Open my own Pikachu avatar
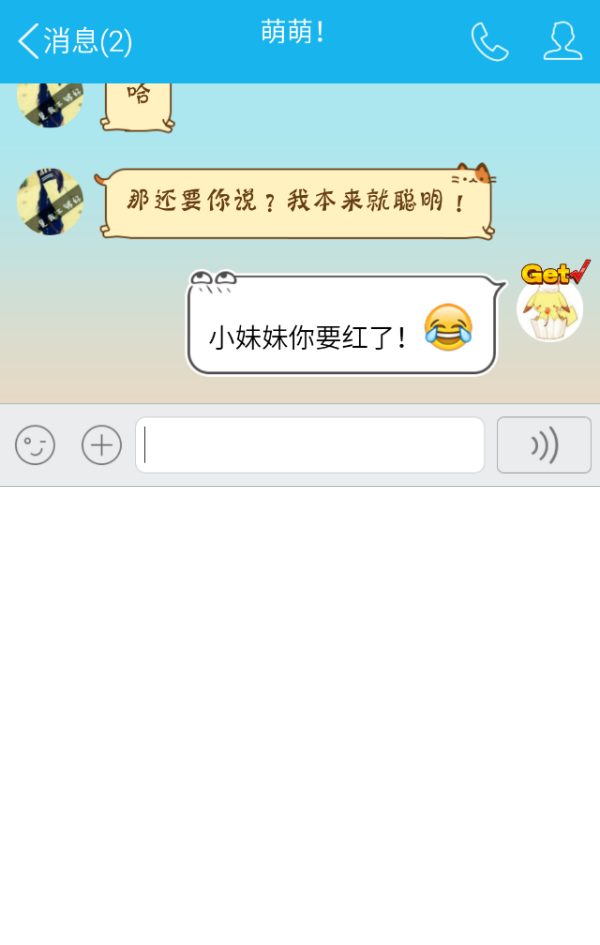The height and width of the screenshot is (945, 600). click(550, 308)
